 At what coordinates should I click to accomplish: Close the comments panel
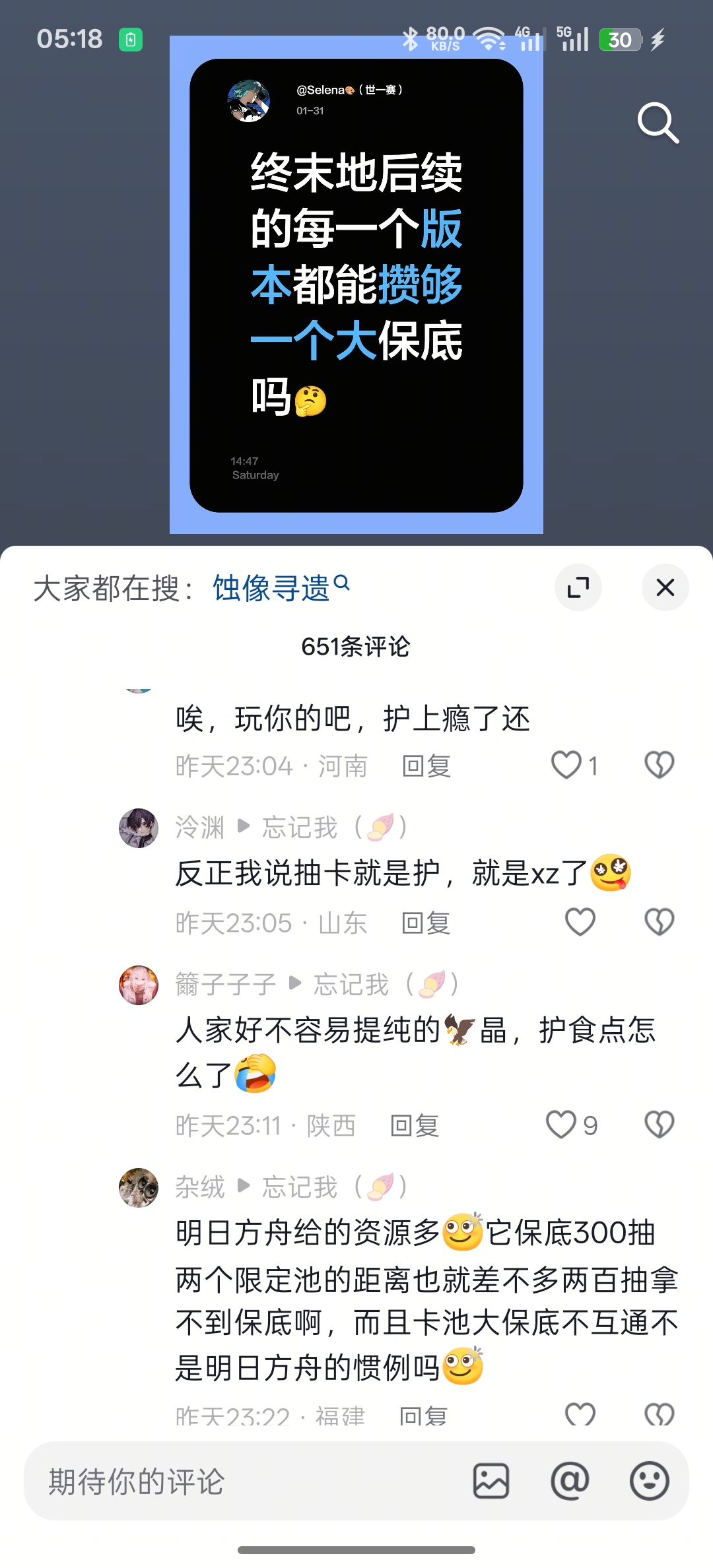click(x=665, y=587)
